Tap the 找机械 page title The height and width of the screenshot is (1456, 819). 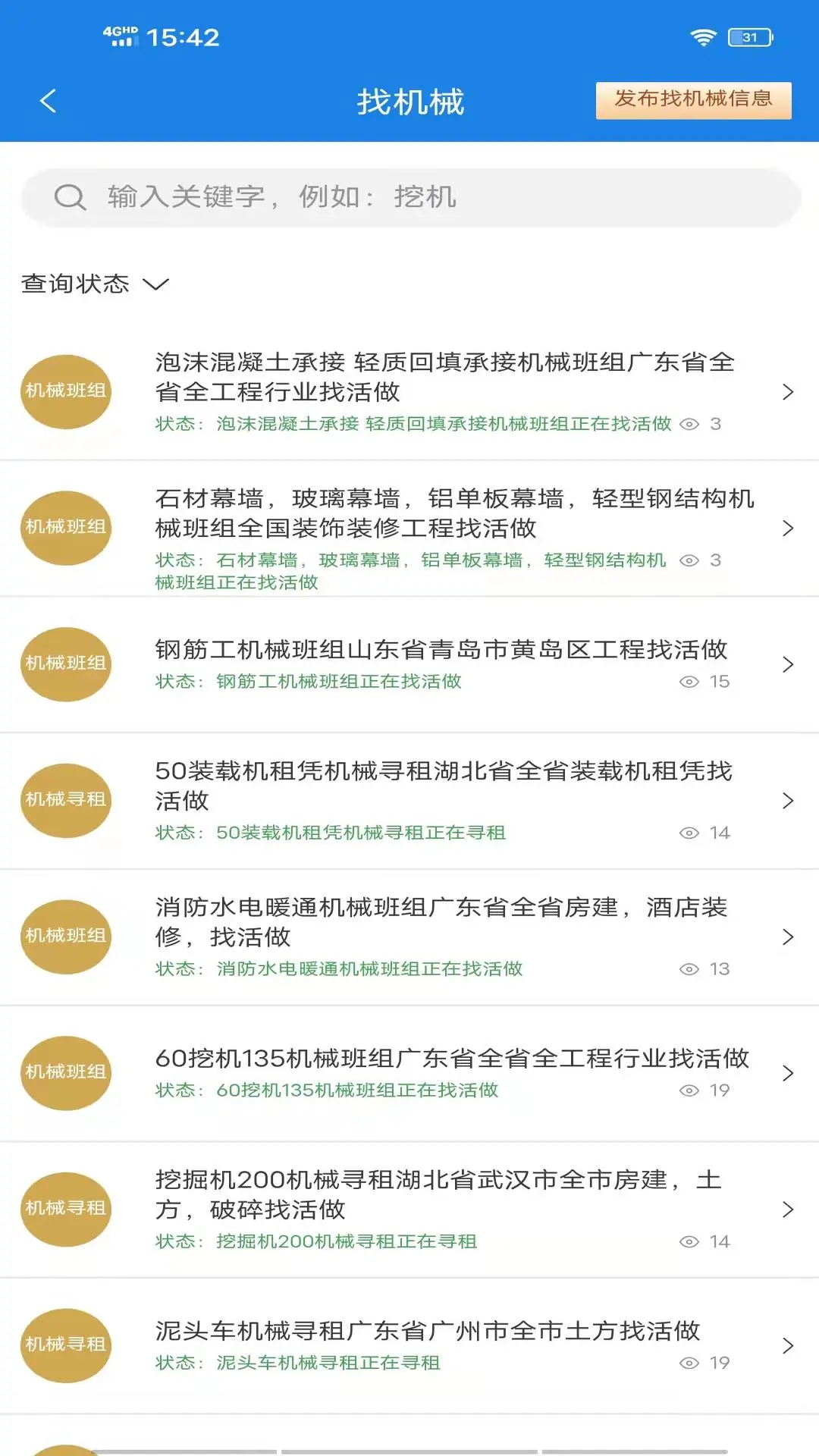tap(409, 99)
